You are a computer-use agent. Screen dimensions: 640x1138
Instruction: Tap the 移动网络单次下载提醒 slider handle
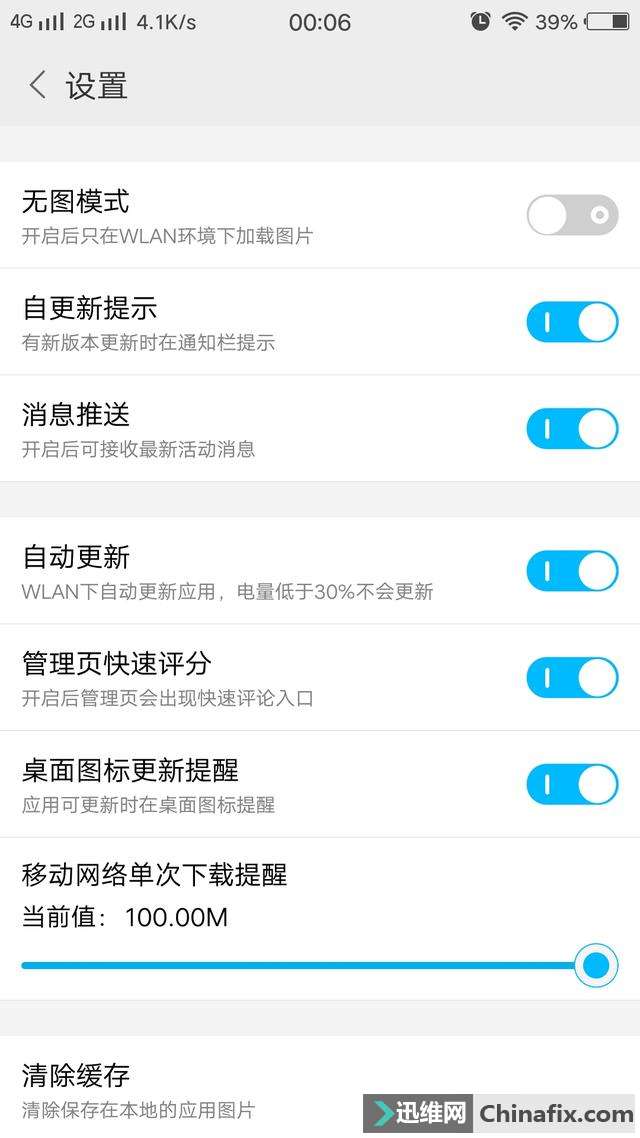[597, 965]
